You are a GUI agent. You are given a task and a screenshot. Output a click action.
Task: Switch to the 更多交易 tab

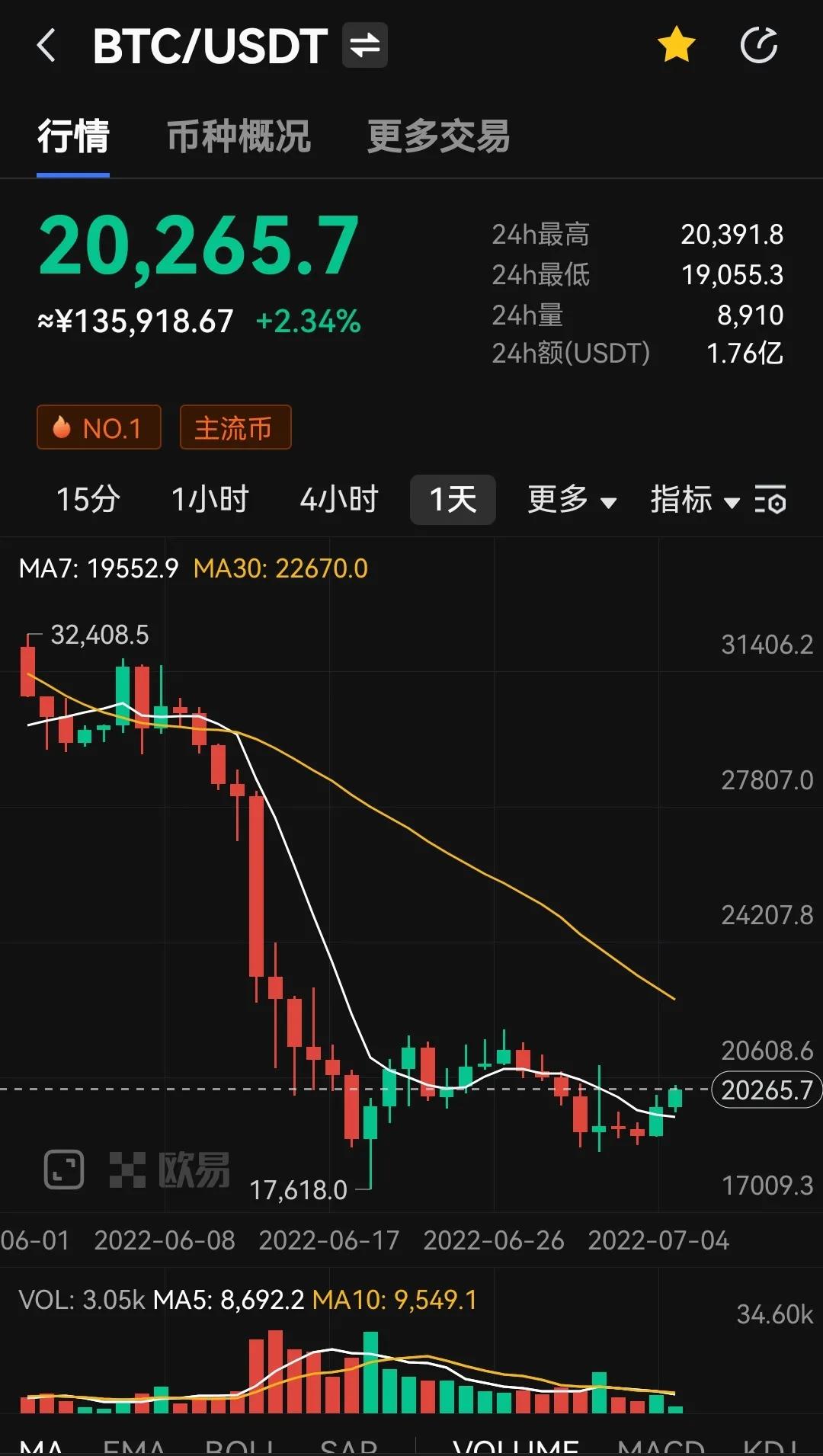click(x=438, y=137)
